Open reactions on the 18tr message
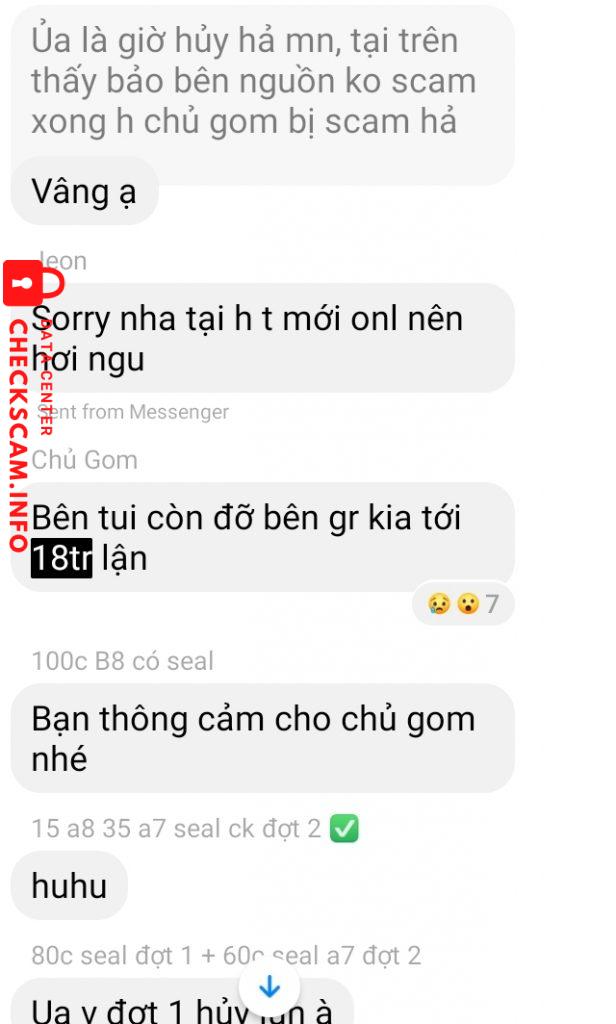The image size is (616, 1024). click(x=463, y=603)
